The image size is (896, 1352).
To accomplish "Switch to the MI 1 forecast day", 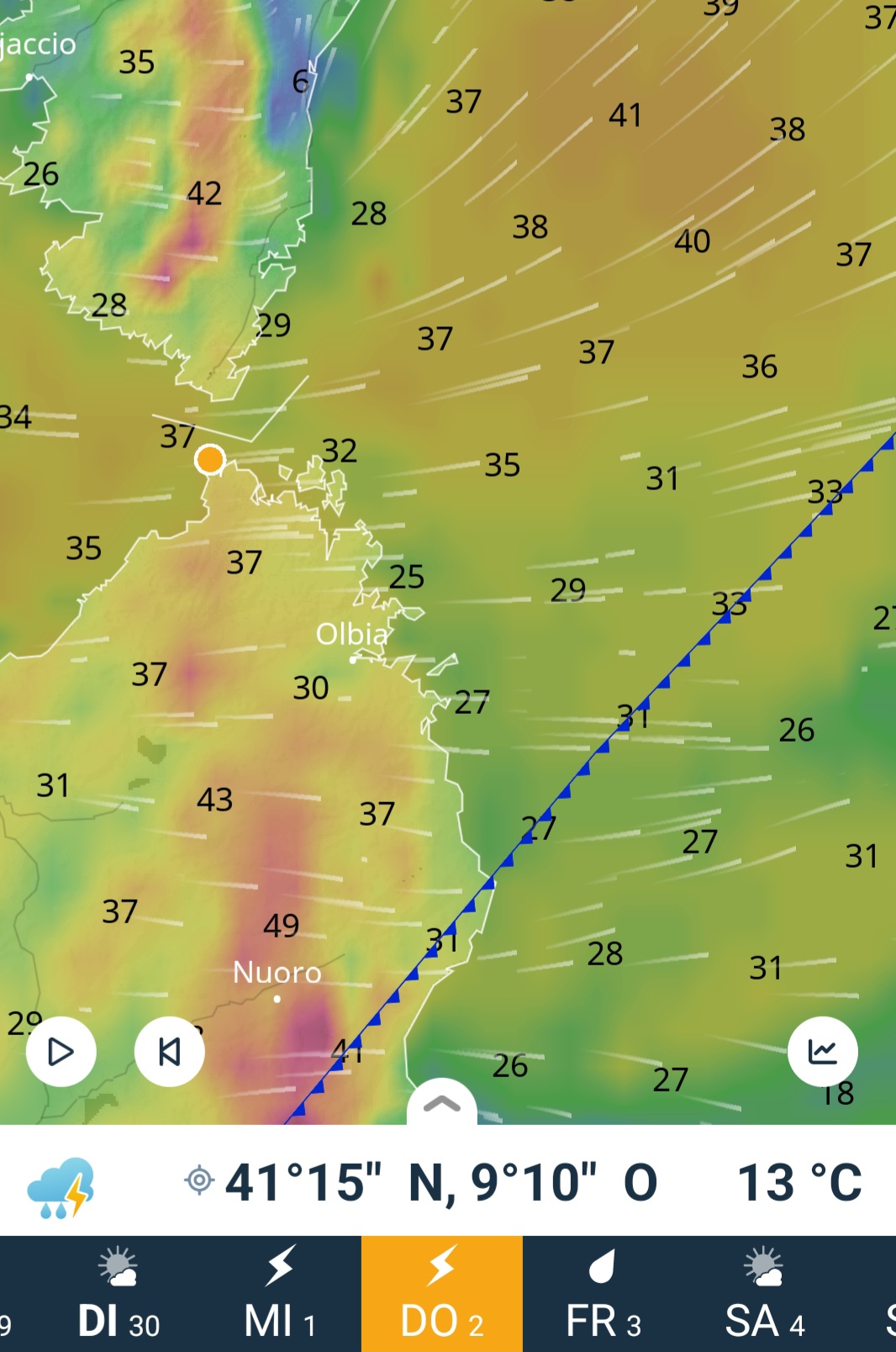I will [280, 1295].
